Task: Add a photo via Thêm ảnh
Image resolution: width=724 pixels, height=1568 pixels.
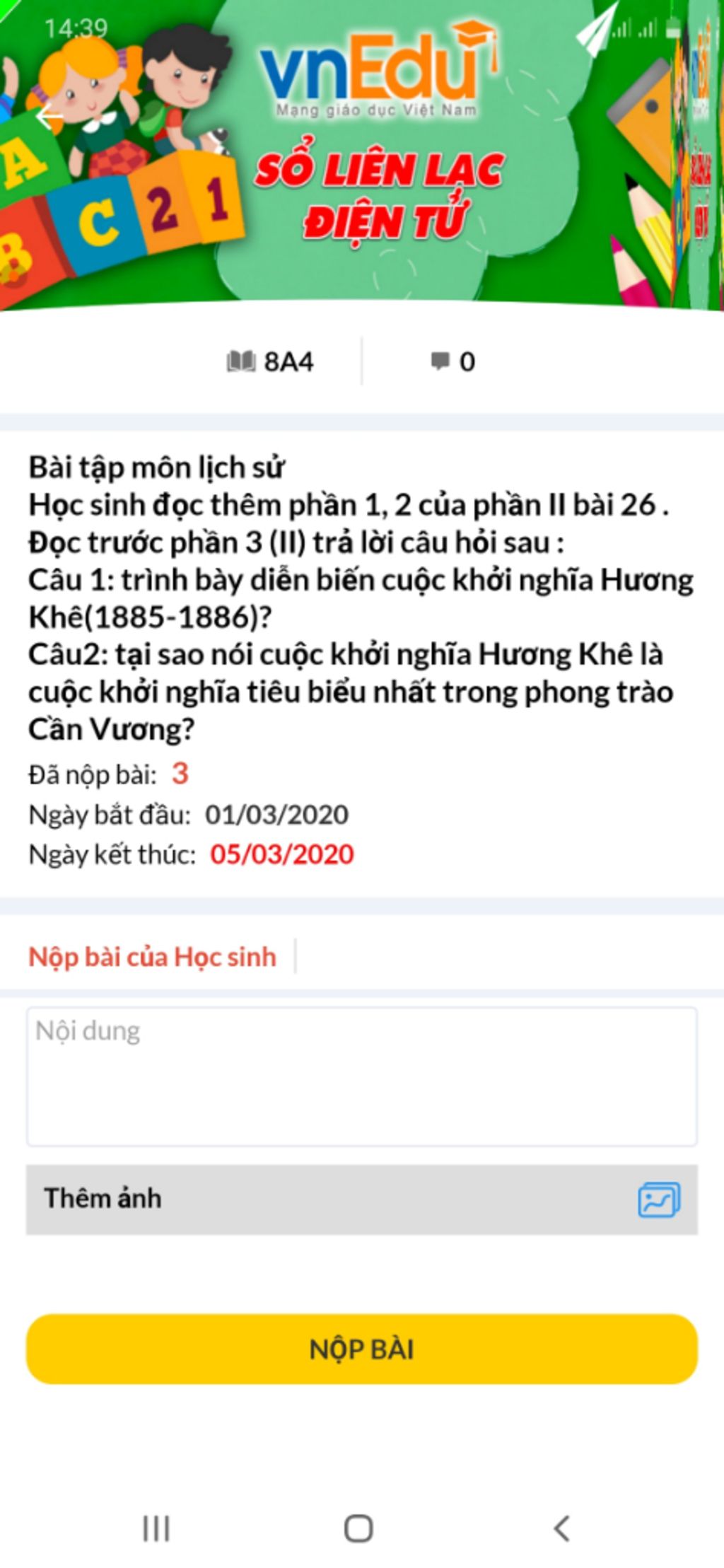Action: click(362, 1200)
